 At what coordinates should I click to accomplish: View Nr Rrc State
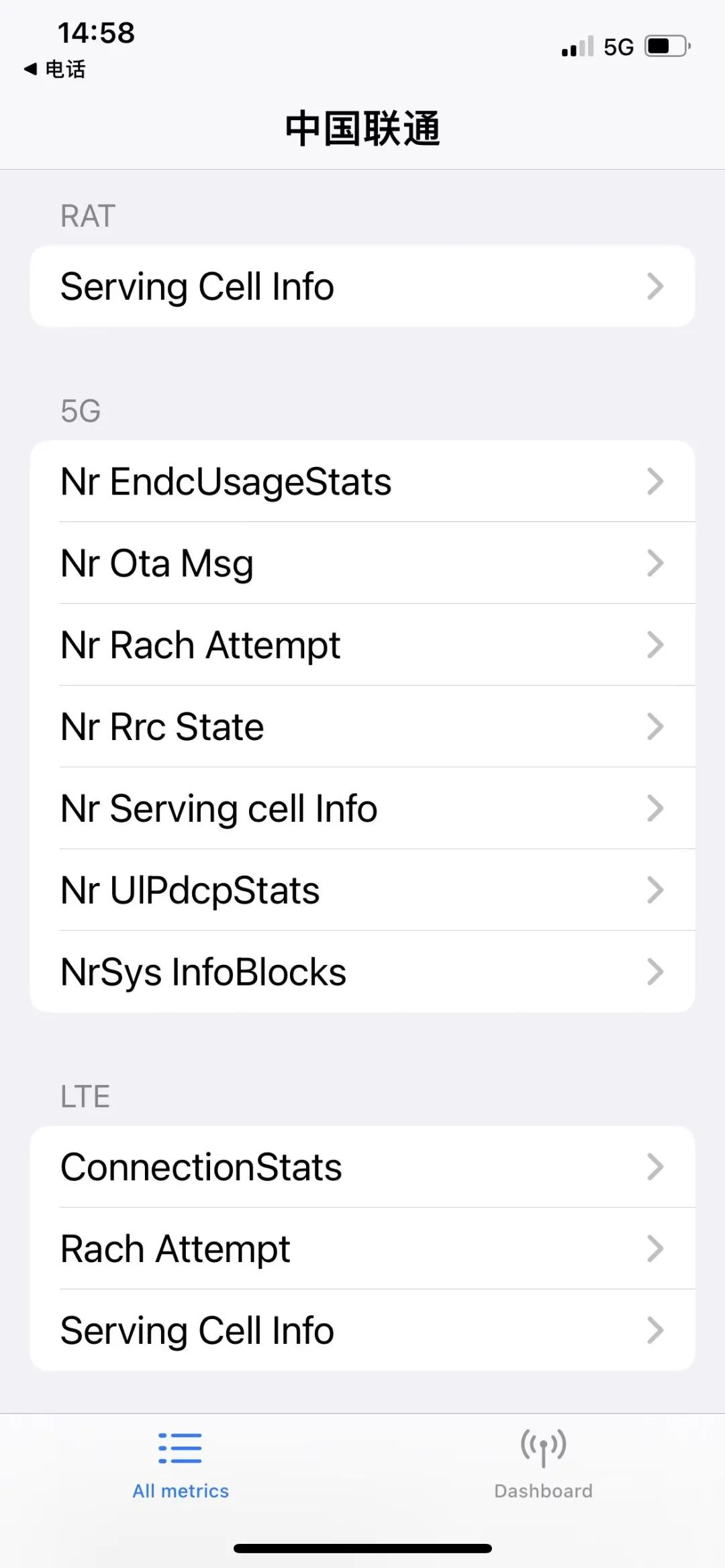click(x=362, y=727)
